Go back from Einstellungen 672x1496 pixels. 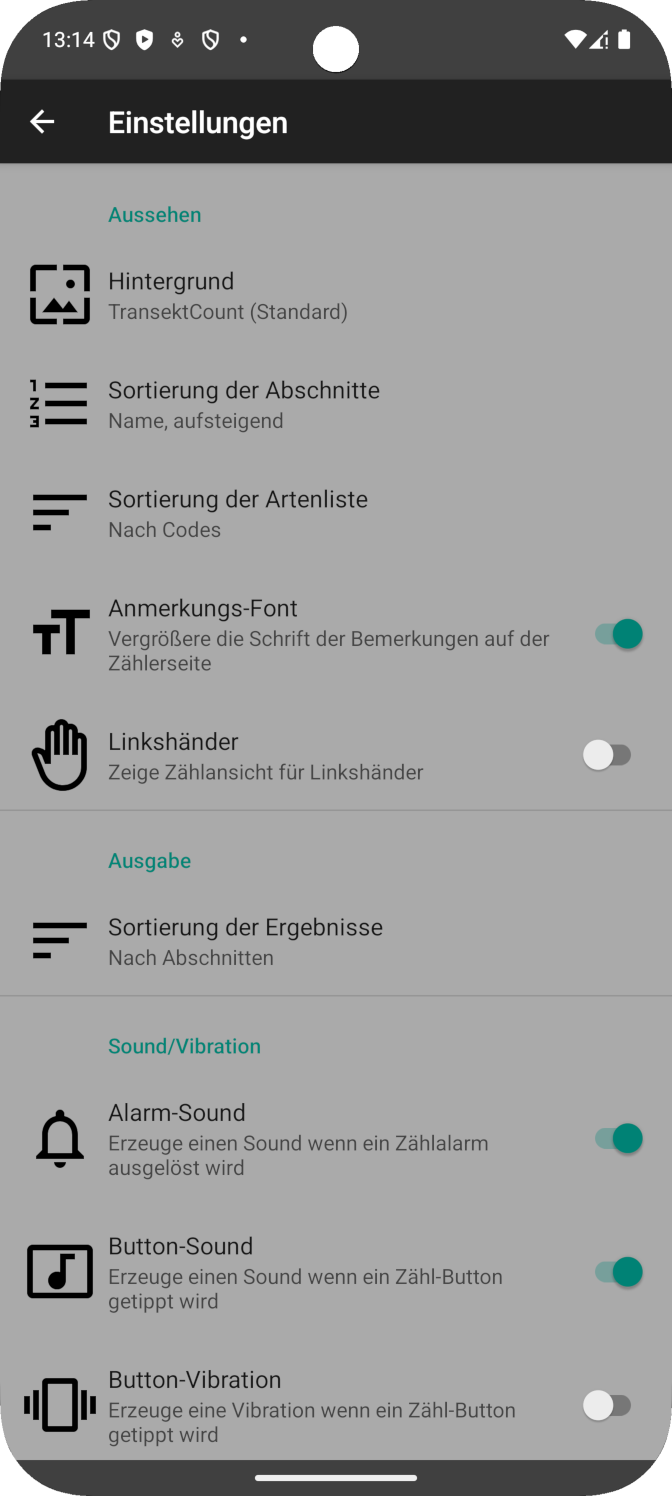pyautogui.click(x=42, y=122)
